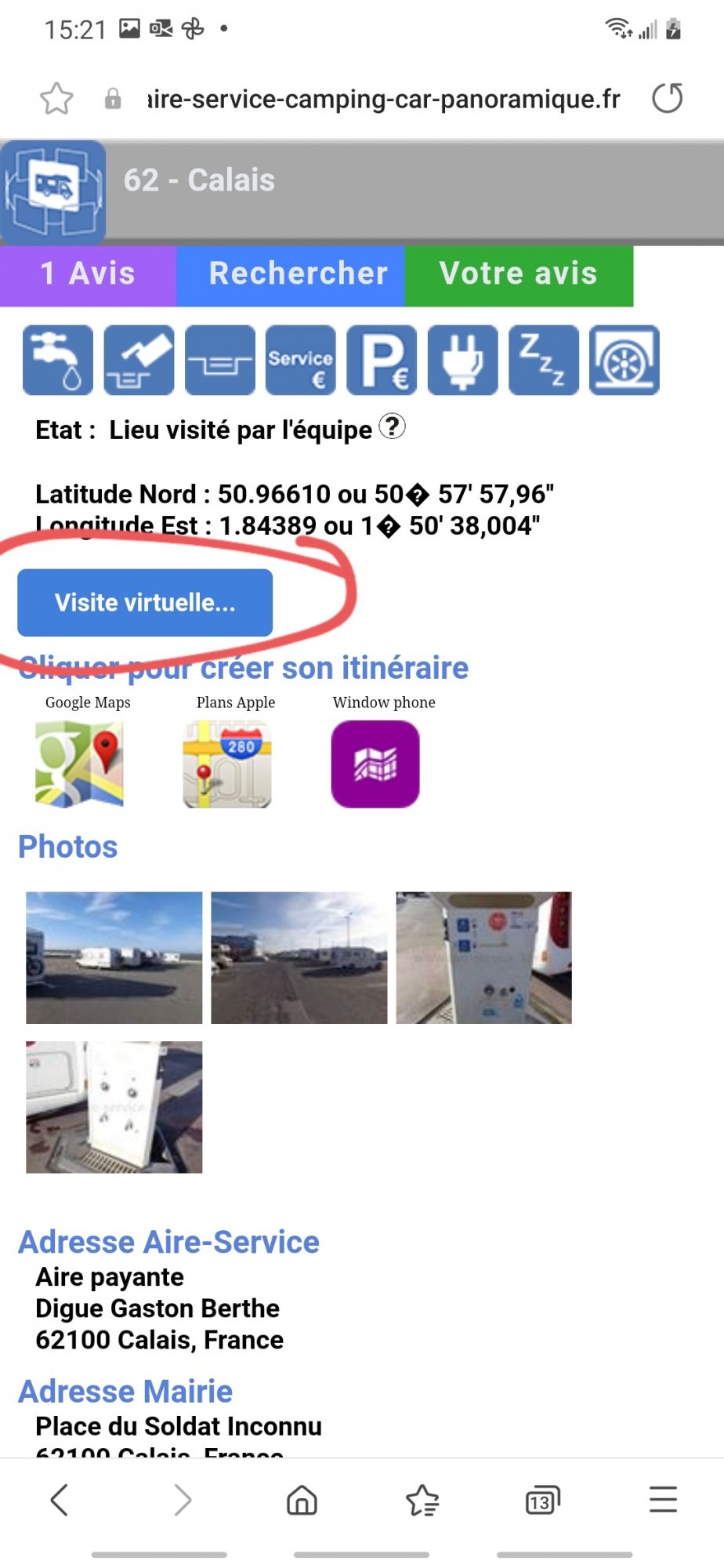Open the 1 Avis tab
This screenshot has height=1568, width=724.
(x=88, y=274)
